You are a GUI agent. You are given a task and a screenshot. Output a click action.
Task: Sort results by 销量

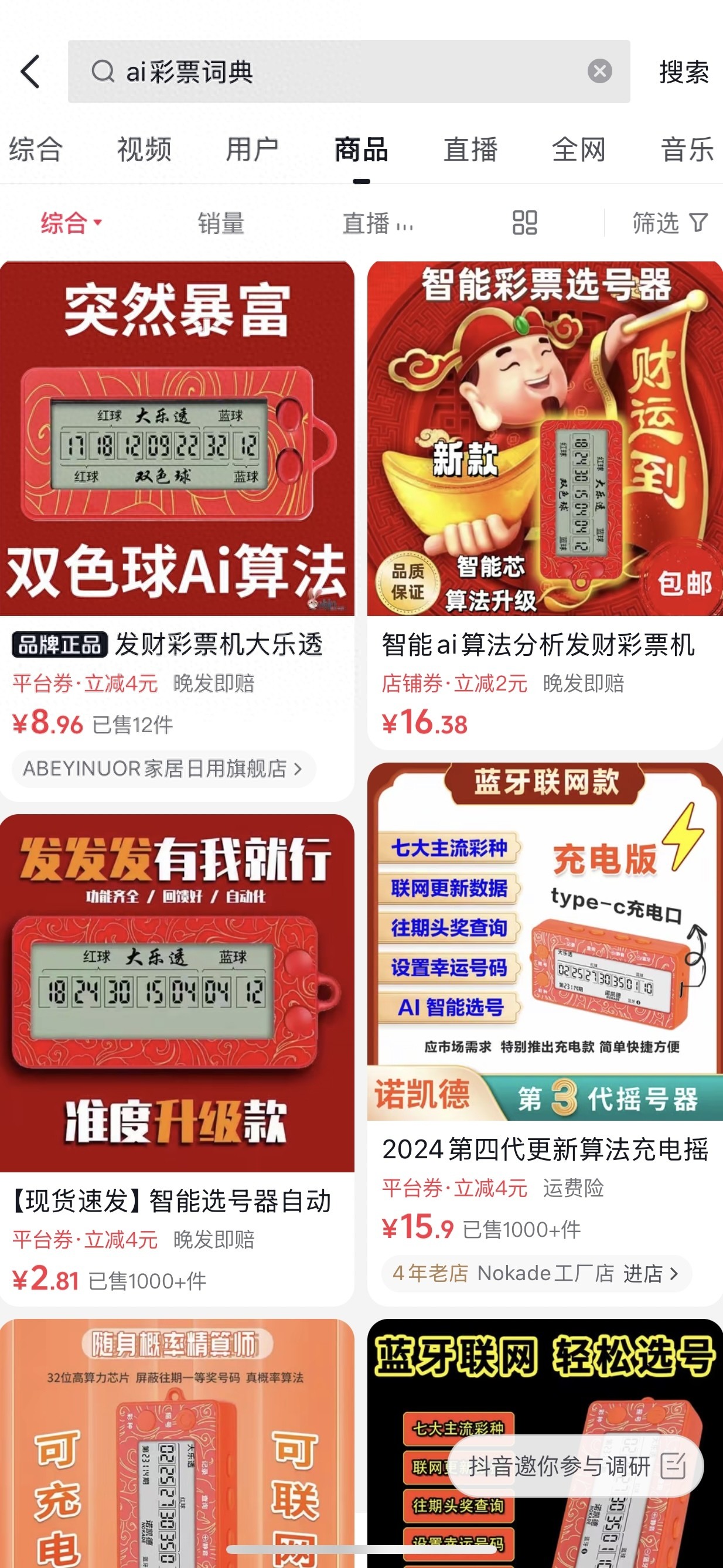[220, 223]
